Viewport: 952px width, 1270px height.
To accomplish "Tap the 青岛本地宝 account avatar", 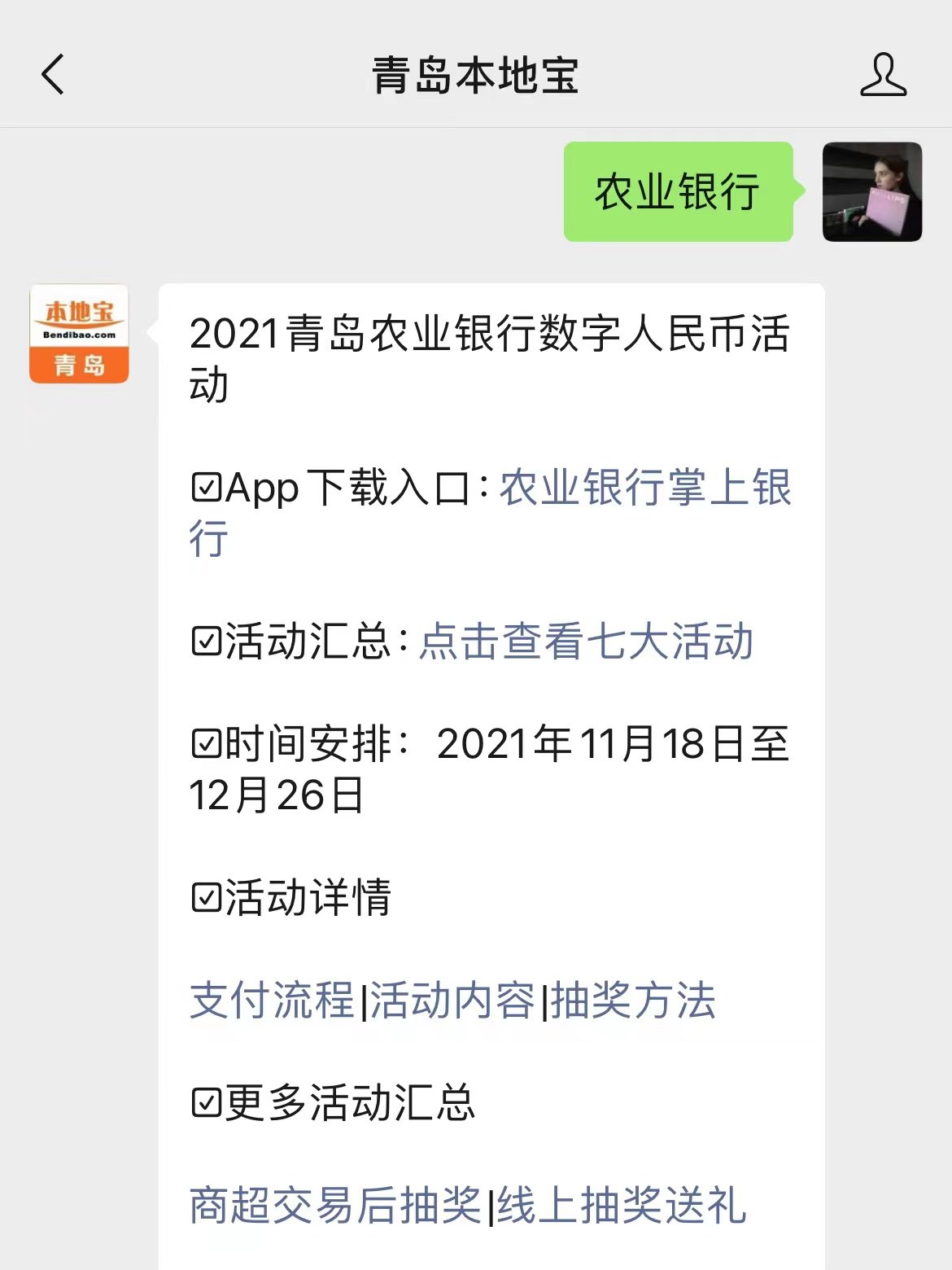I will [x=79, y=333].
